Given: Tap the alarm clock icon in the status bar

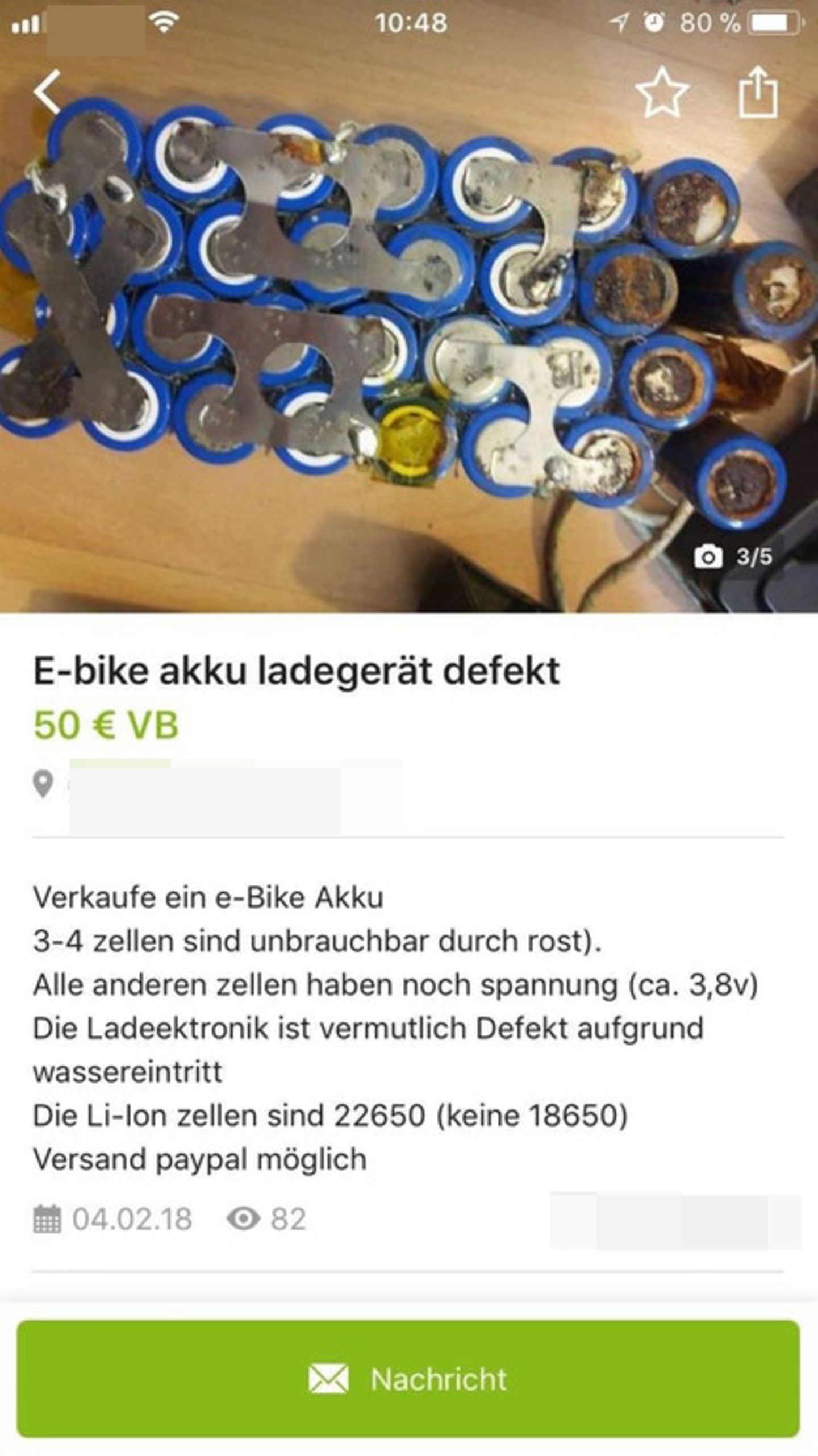Looking at the screenshot, I should (654, 22).
